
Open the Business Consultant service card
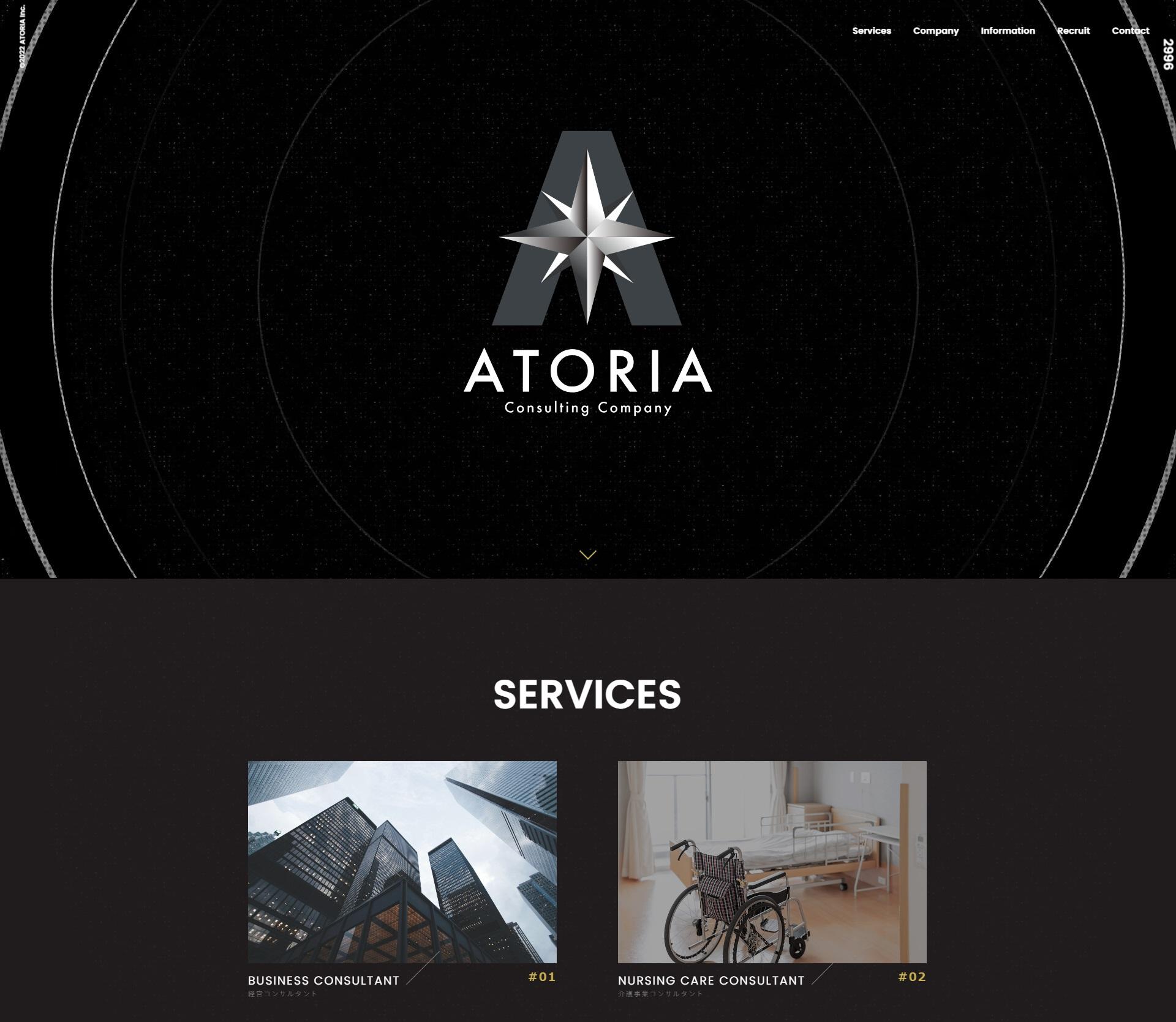click(402, 862)
